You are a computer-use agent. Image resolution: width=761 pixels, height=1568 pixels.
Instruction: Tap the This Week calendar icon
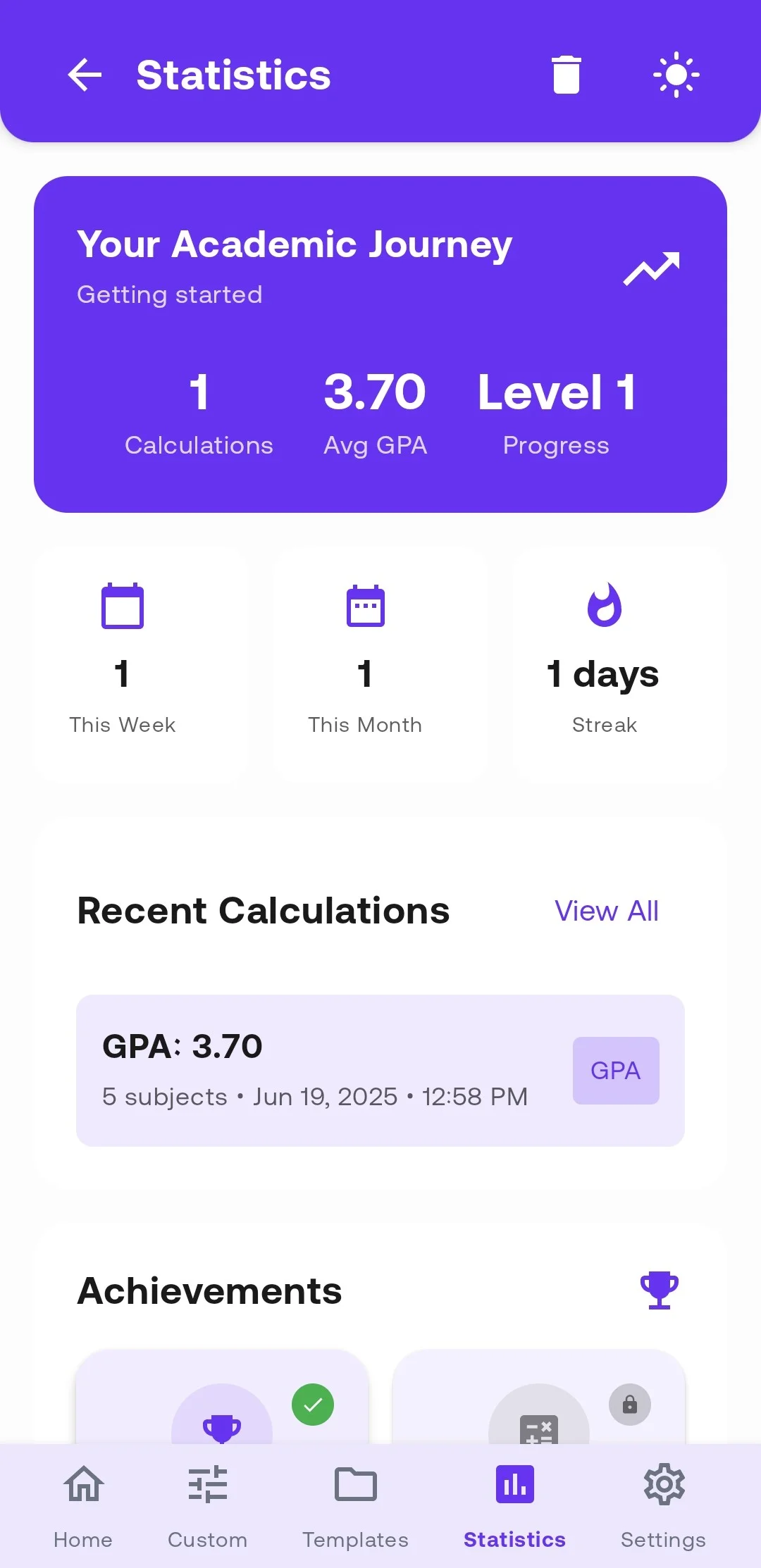click(x=123, y=606)
